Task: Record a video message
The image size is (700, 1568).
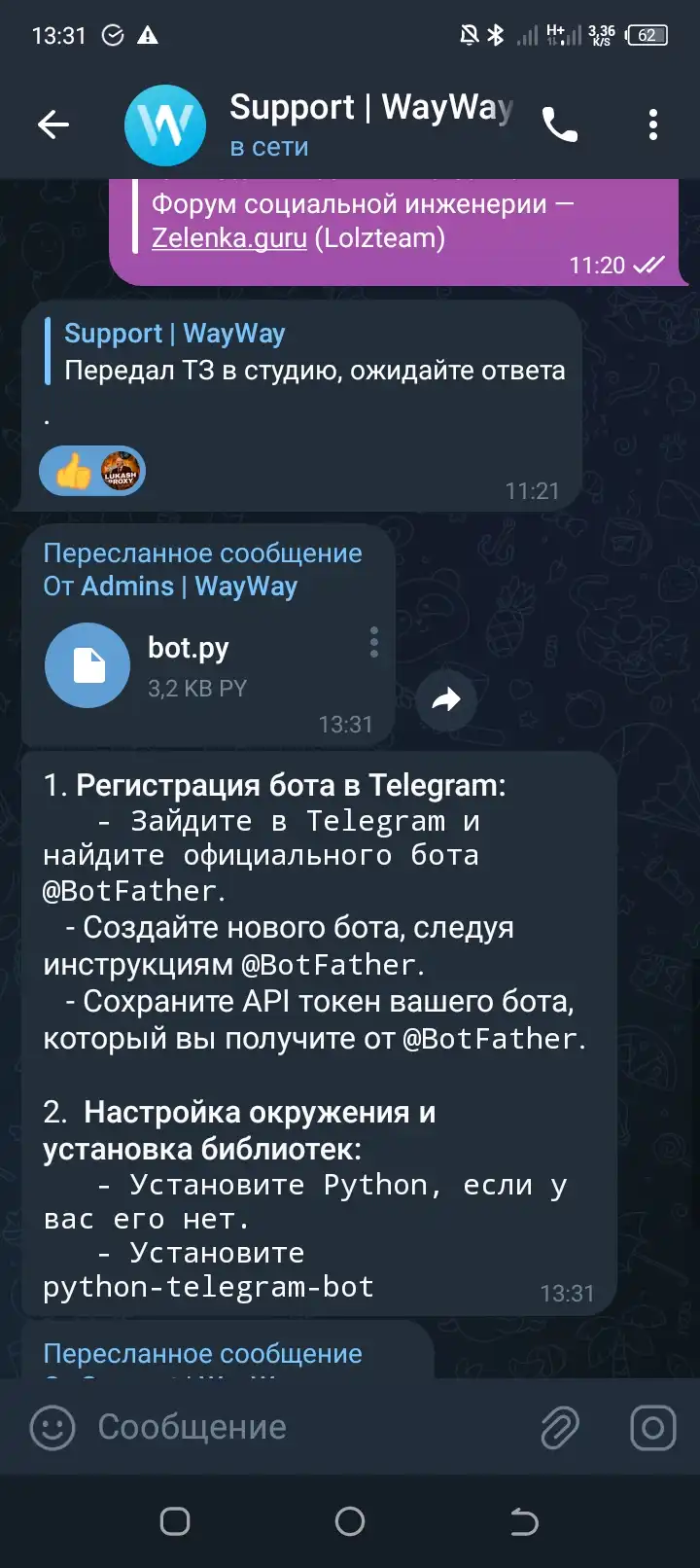Action: click(x=653, y=1428)
